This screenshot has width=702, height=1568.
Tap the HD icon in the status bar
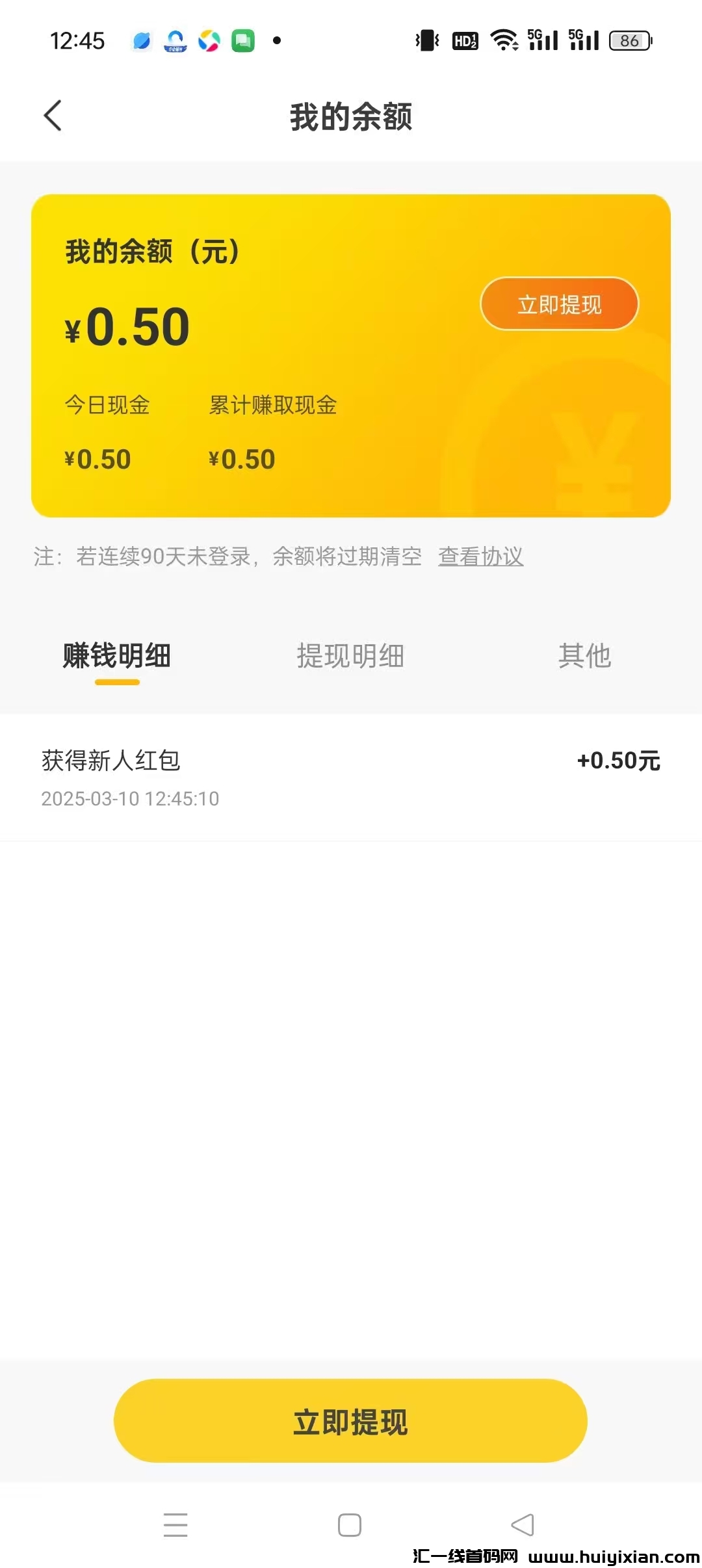[x=464, y=41]
